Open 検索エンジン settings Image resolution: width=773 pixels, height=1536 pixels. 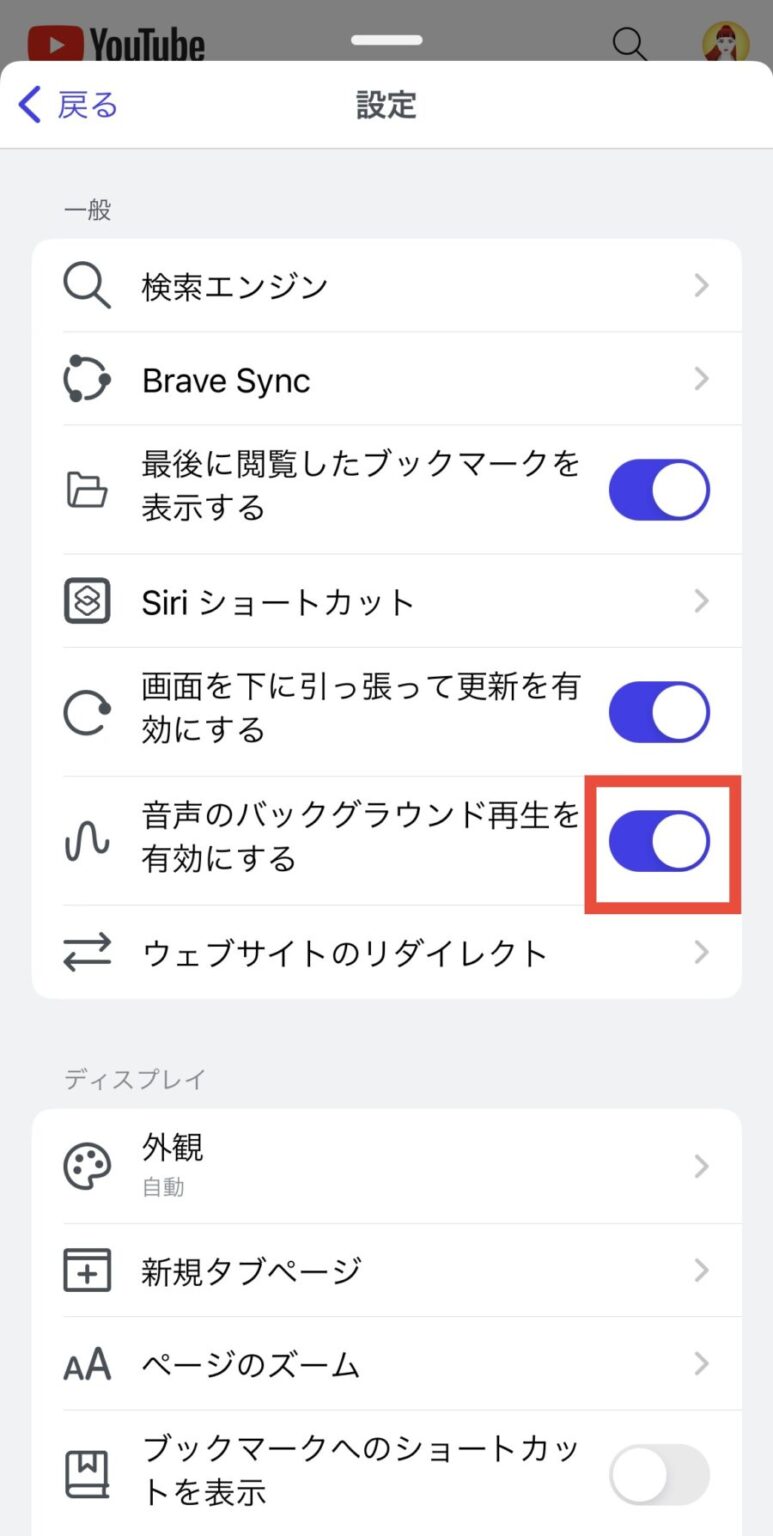pyautogui.click(x=387, y=285)
